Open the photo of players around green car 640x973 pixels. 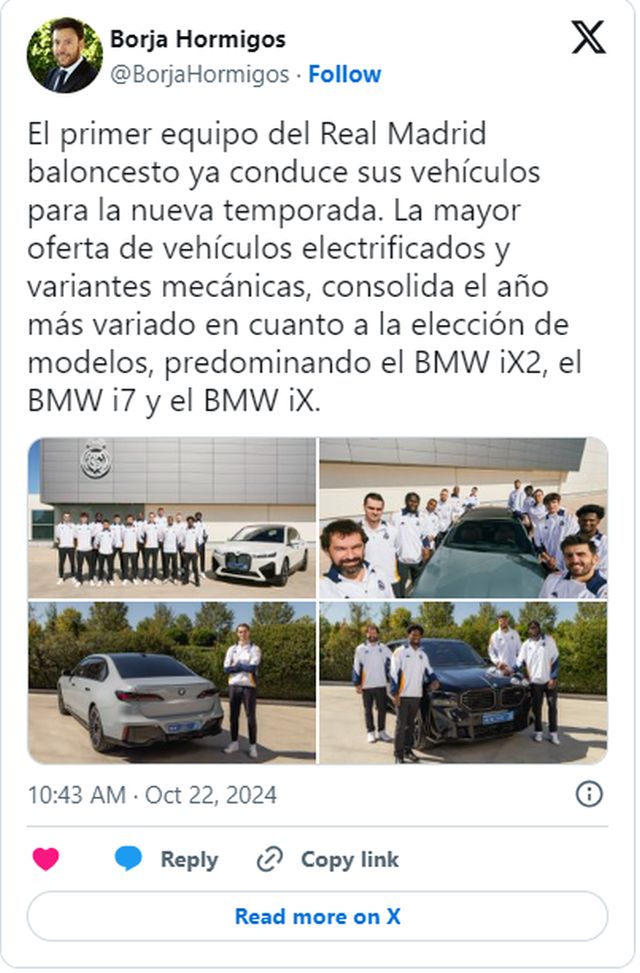(463, 517)
